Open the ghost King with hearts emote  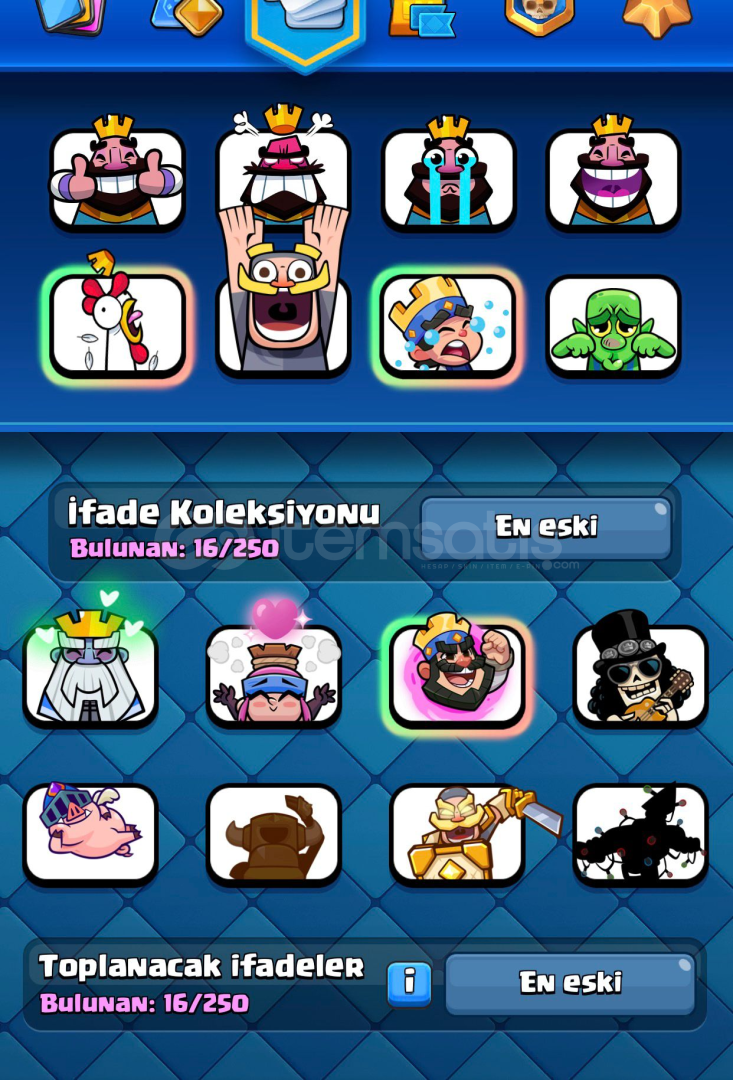click(x=91, y=673)
